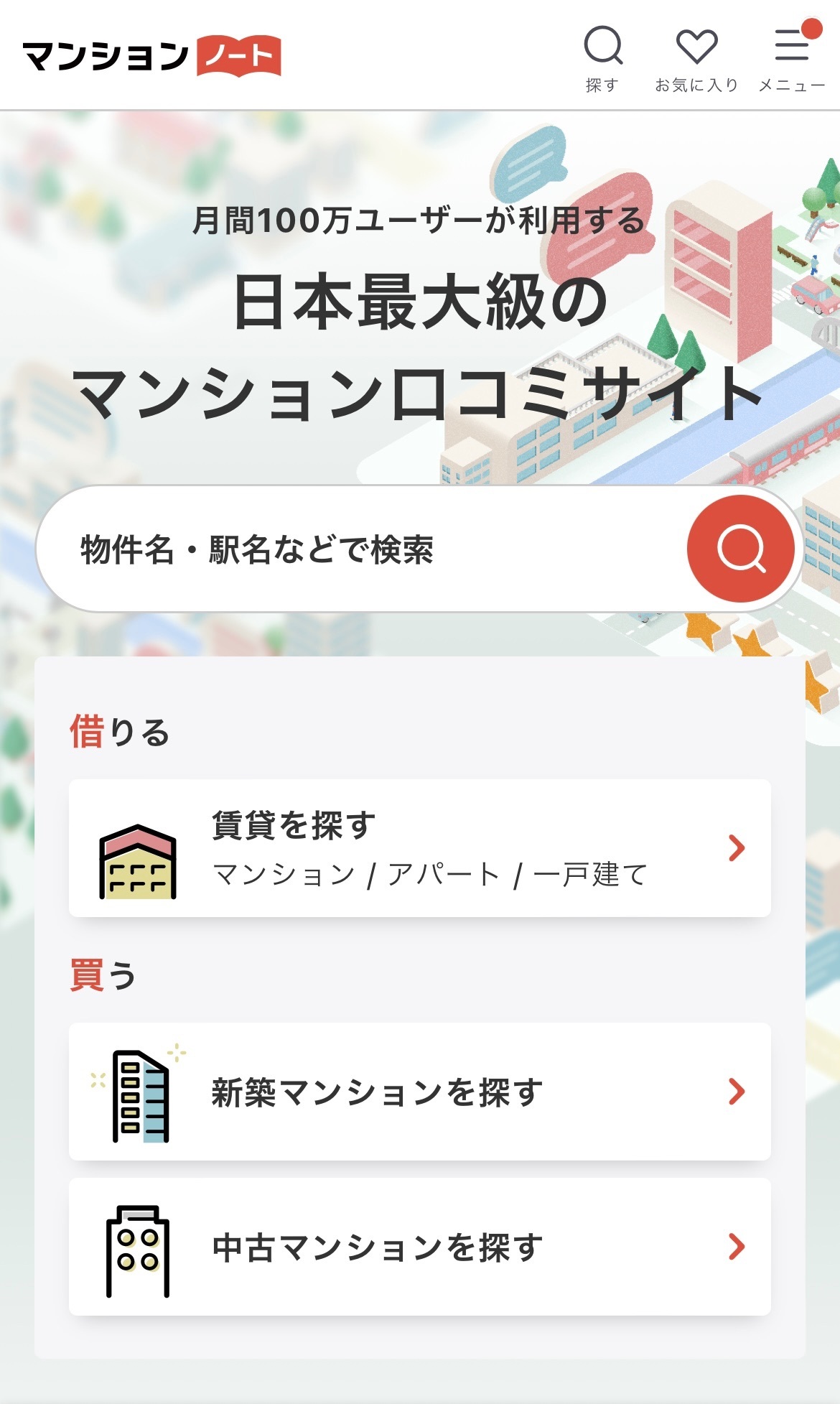The height and width of the screenshot is (1404, 840).
Task: Tap the red search button
Action: click(x=740, y=549)
